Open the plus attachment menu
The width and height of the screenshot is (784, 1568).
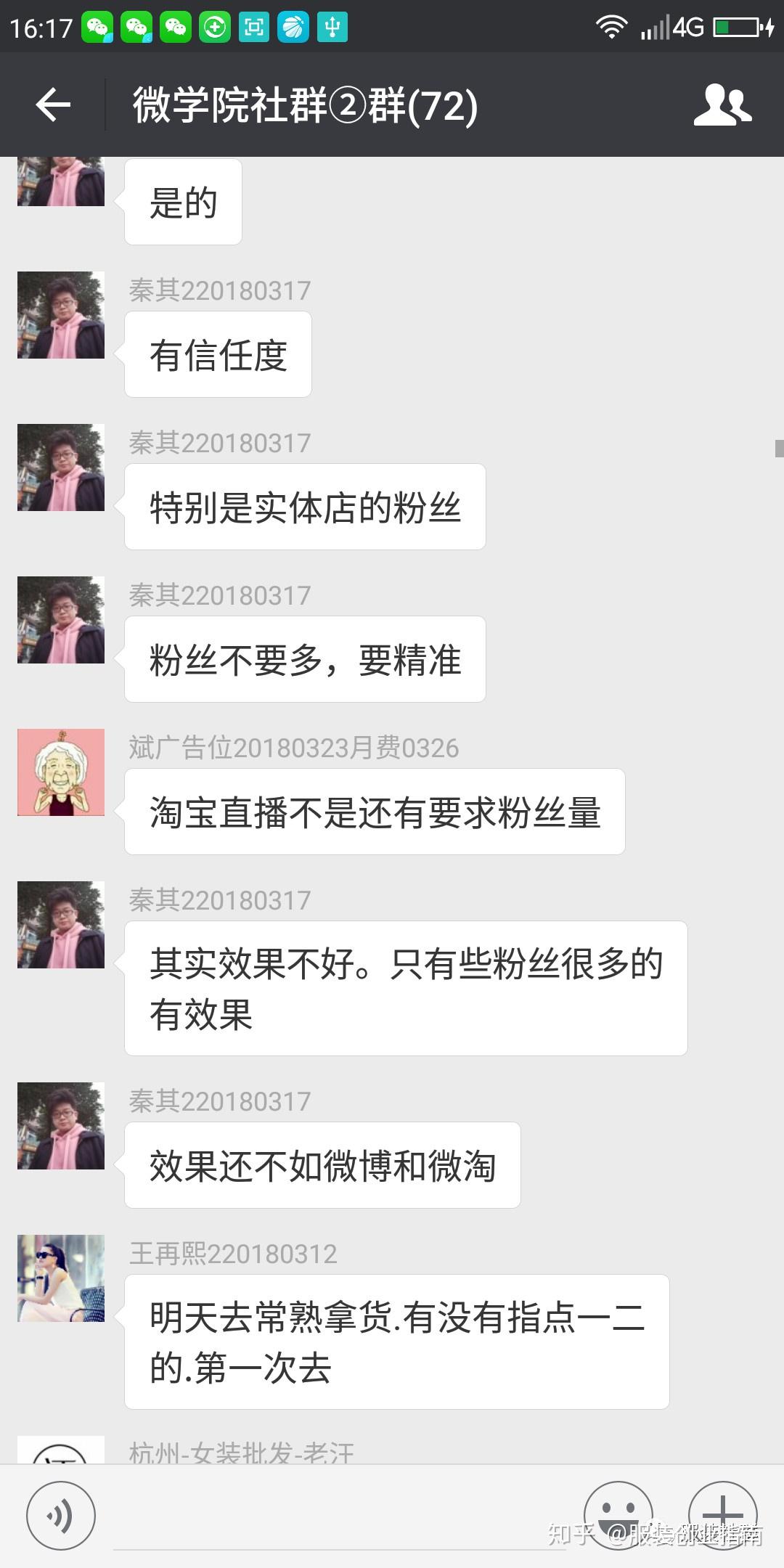tap(722, 1514)
